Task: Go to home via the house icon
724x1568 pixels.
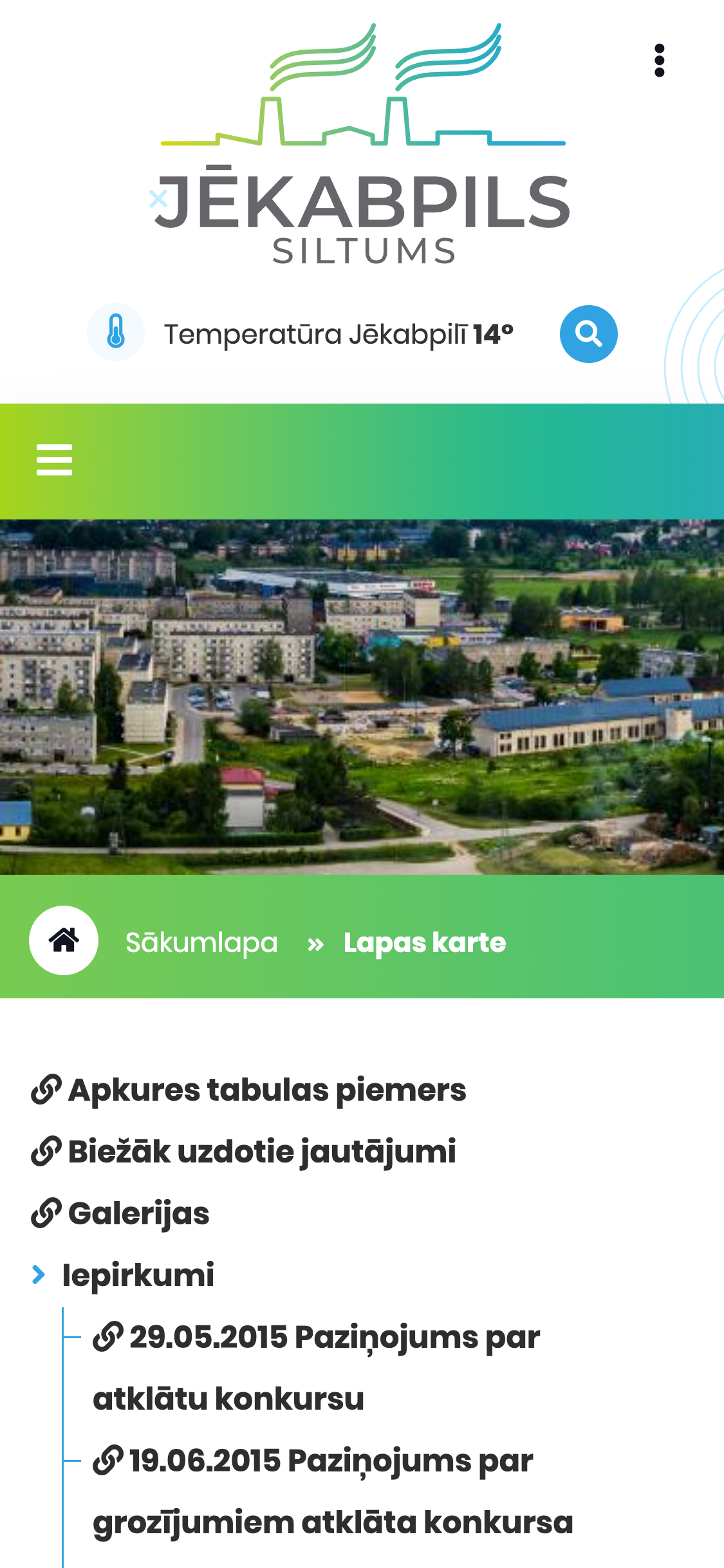Action: click(x=64, y=940)
